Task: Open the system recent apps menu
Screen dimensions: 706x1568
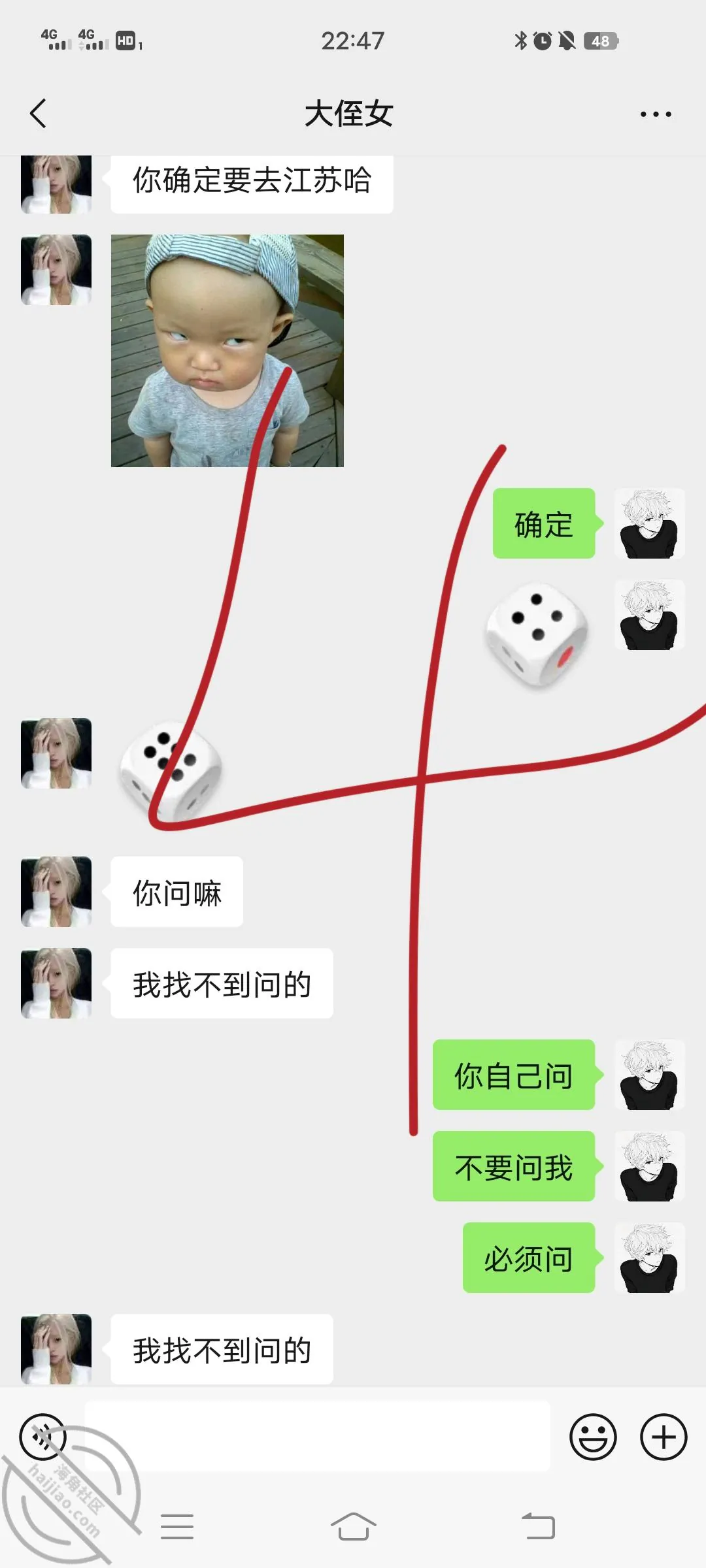Action: (177, 1527)
